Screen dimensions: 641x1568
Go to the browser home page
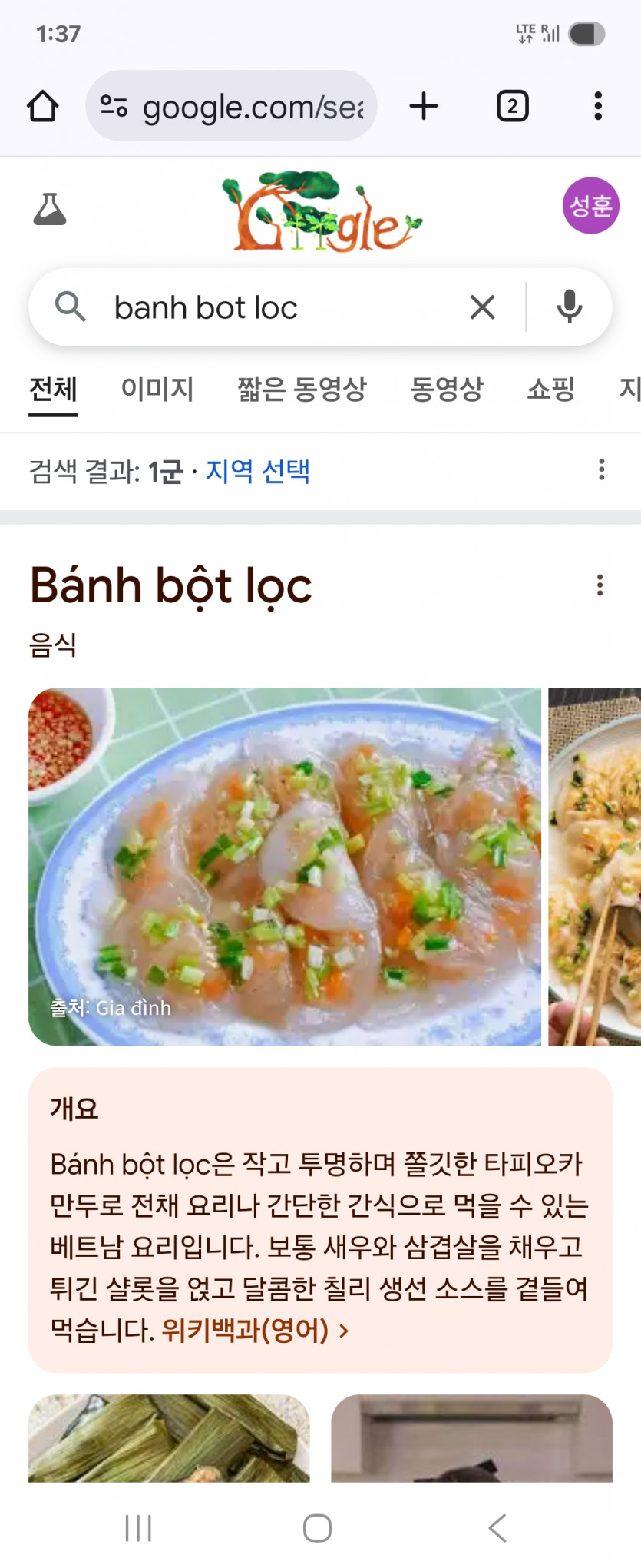(43, 106)
